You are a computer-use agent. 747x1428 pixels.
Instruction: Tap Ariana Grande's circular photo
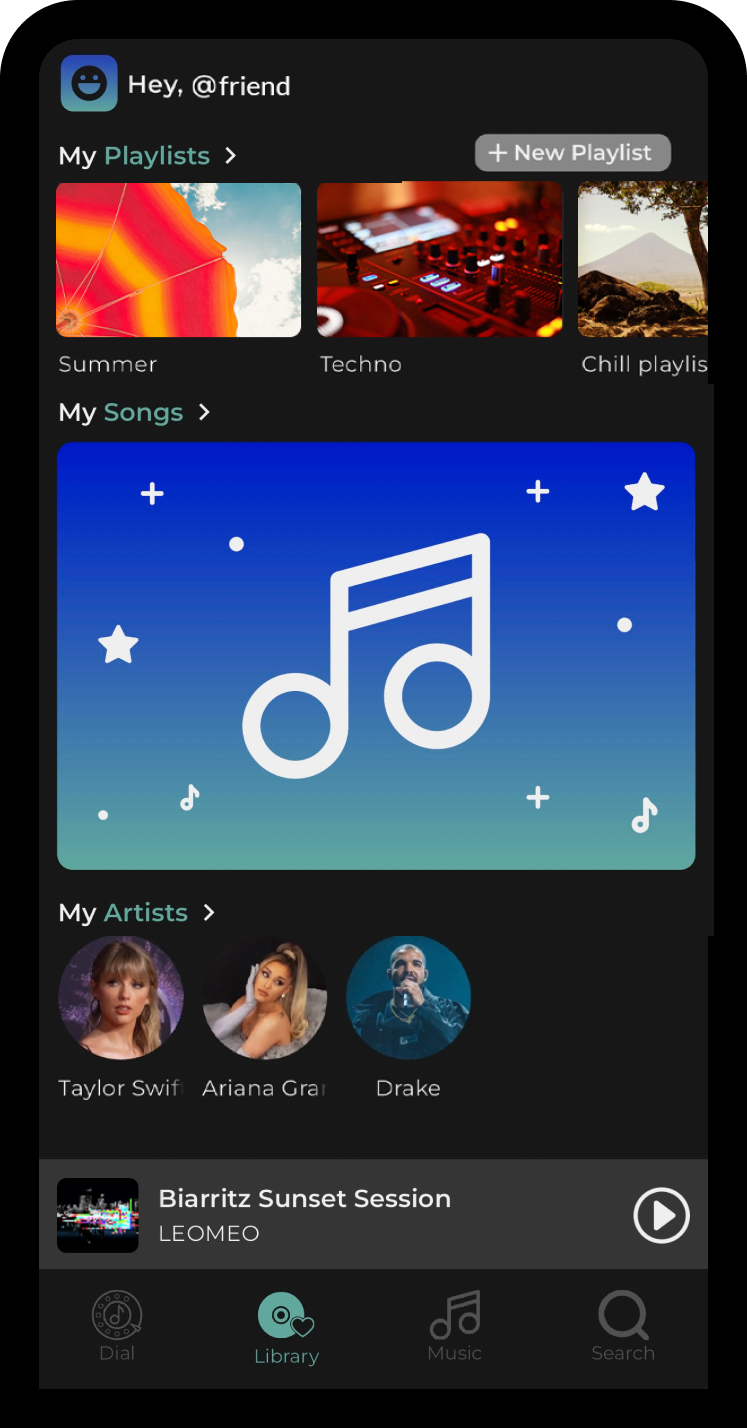pos(264,997)
